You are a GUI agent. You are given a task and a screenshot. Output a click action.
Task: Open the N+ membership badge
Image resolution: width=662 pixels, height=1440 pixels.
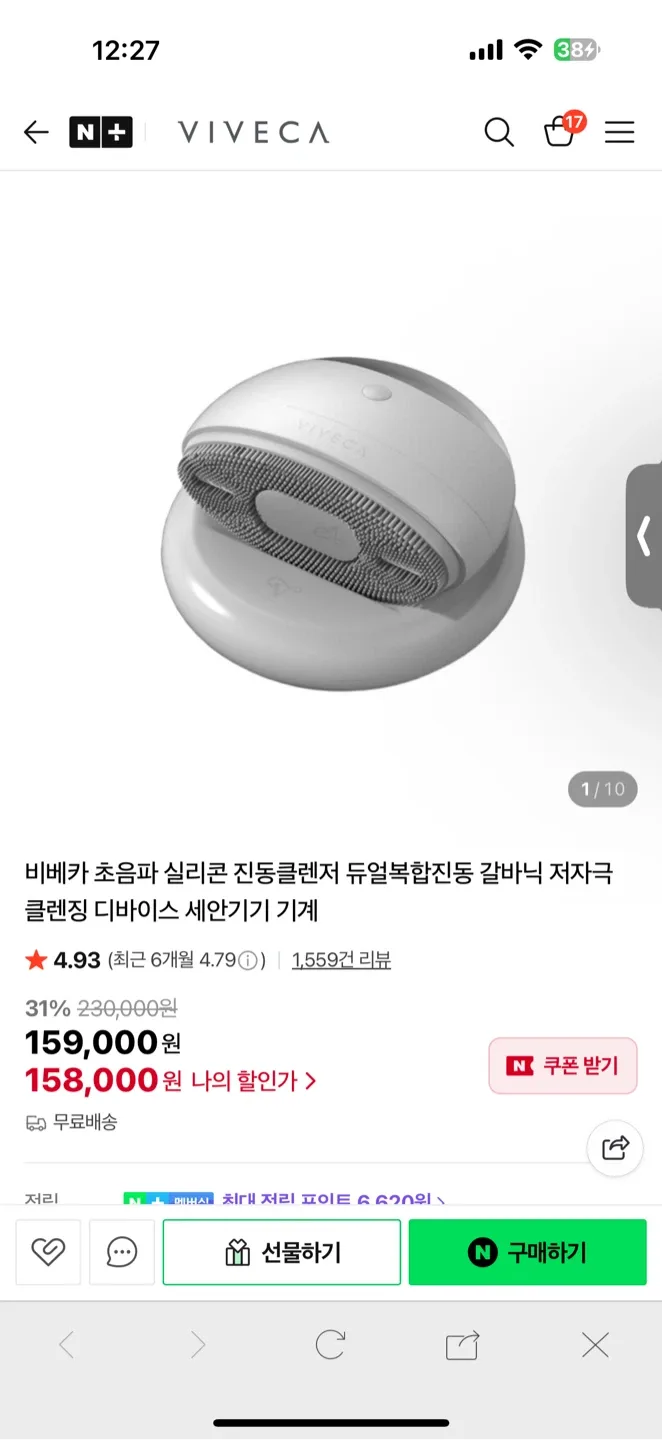100,132
